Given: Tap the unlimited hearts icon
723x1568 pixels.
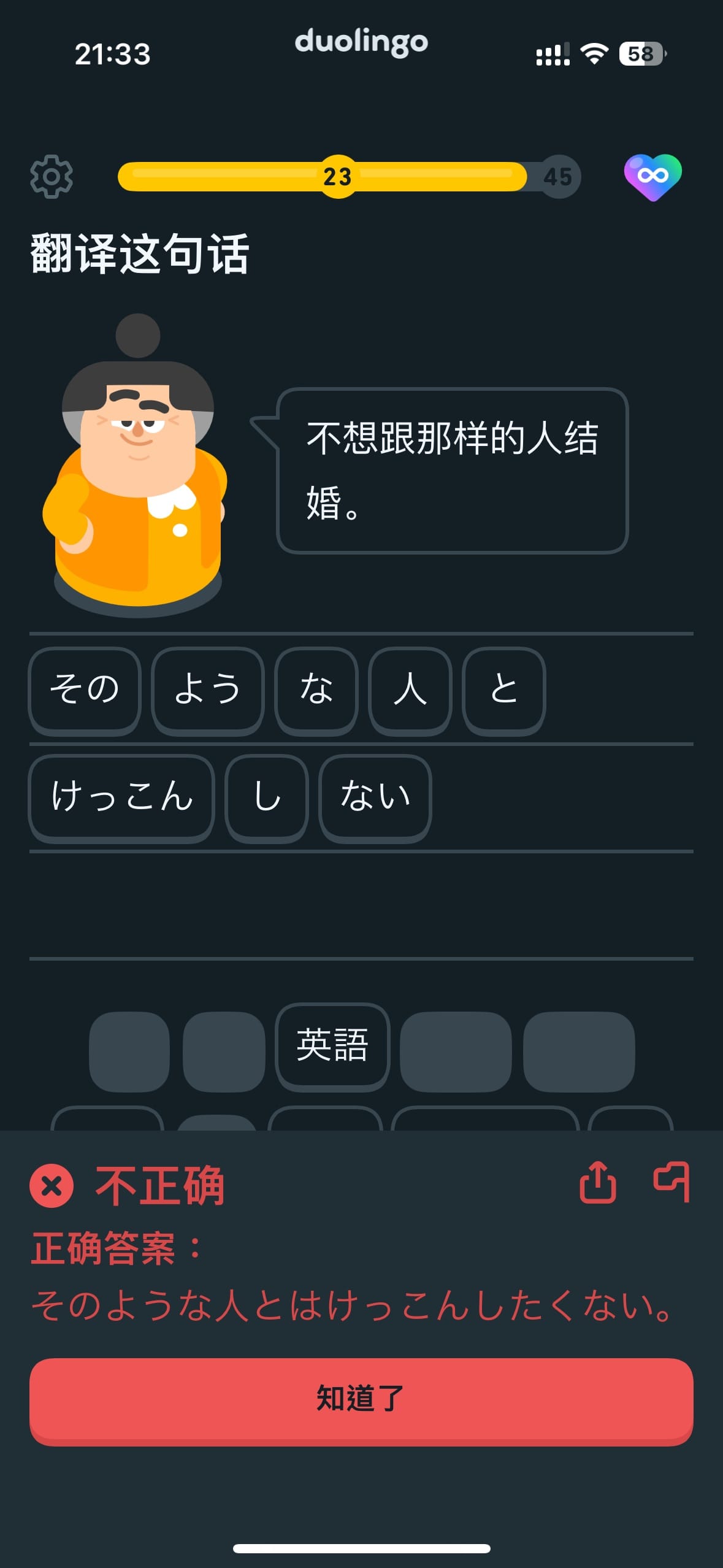Looking at the screenshot, I should click(x=652, y=177).
